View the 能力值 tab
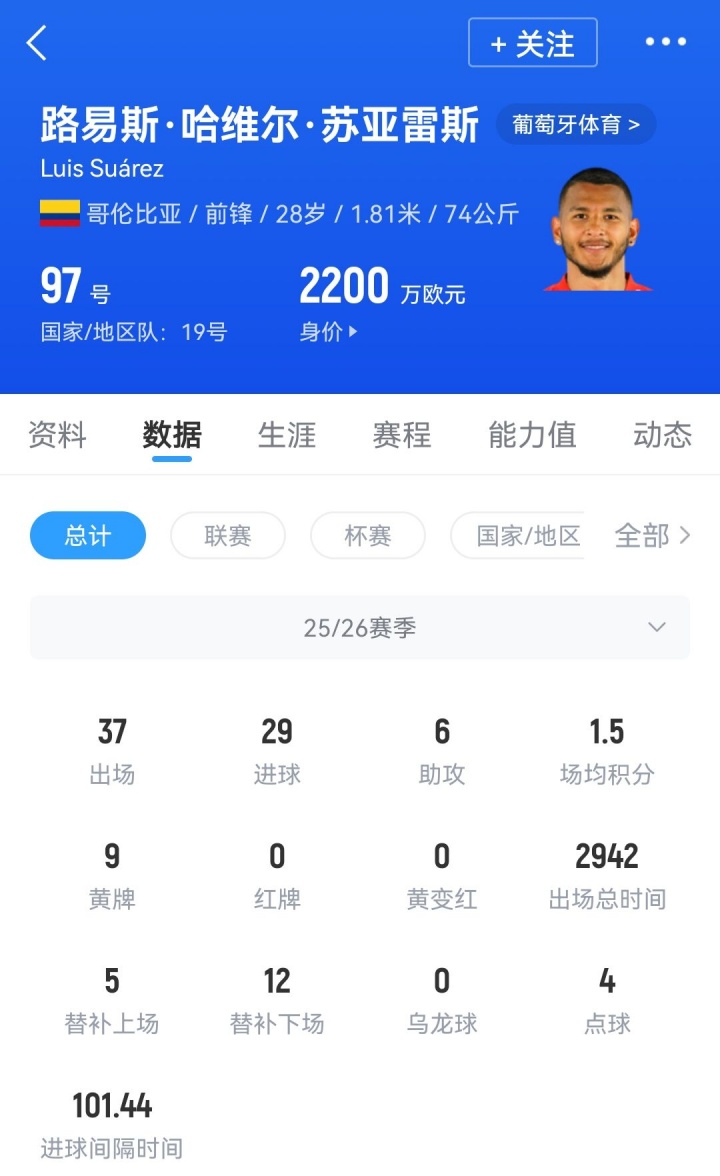Screen dimensions: 720x1176 pos(532,435)
